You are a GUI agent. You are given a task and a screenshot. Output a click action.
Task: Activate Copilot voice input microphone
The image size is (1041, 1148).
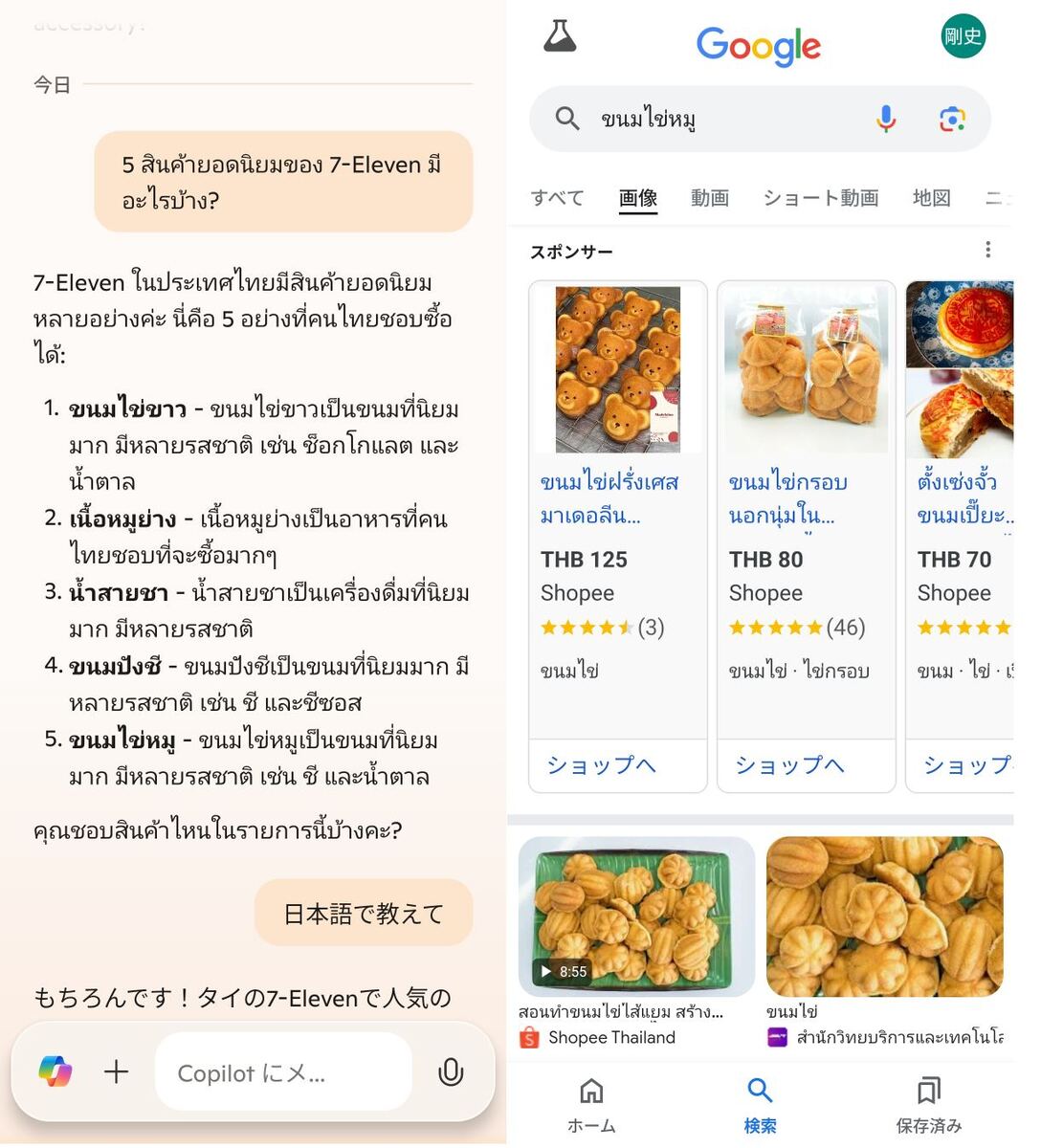pyautogui.click(x=450, y=1071)
